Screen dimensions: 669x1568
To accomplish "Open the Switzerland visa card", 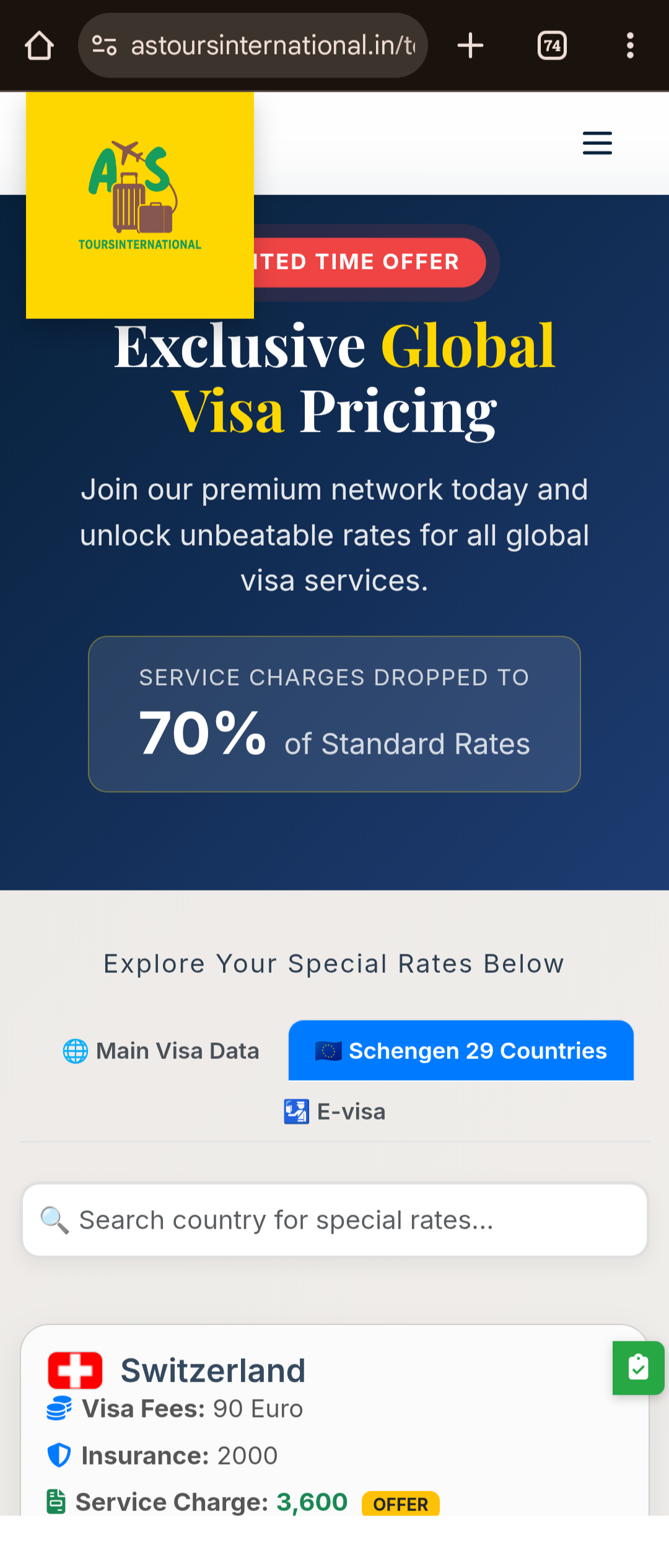I will (x=213, y=1370).
